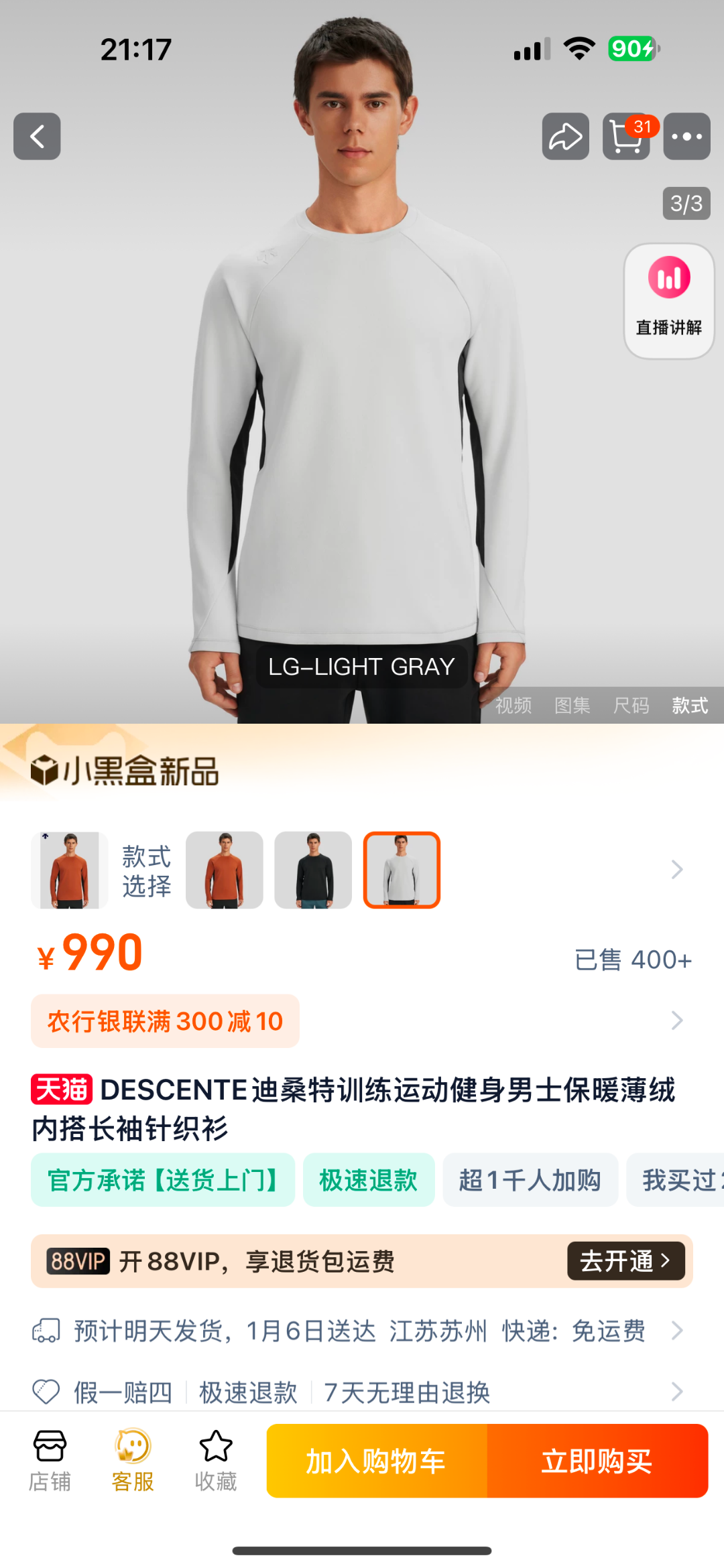Switch to the 尺码 tab
Screen dimensions: 724x1568
coord(631,705)
